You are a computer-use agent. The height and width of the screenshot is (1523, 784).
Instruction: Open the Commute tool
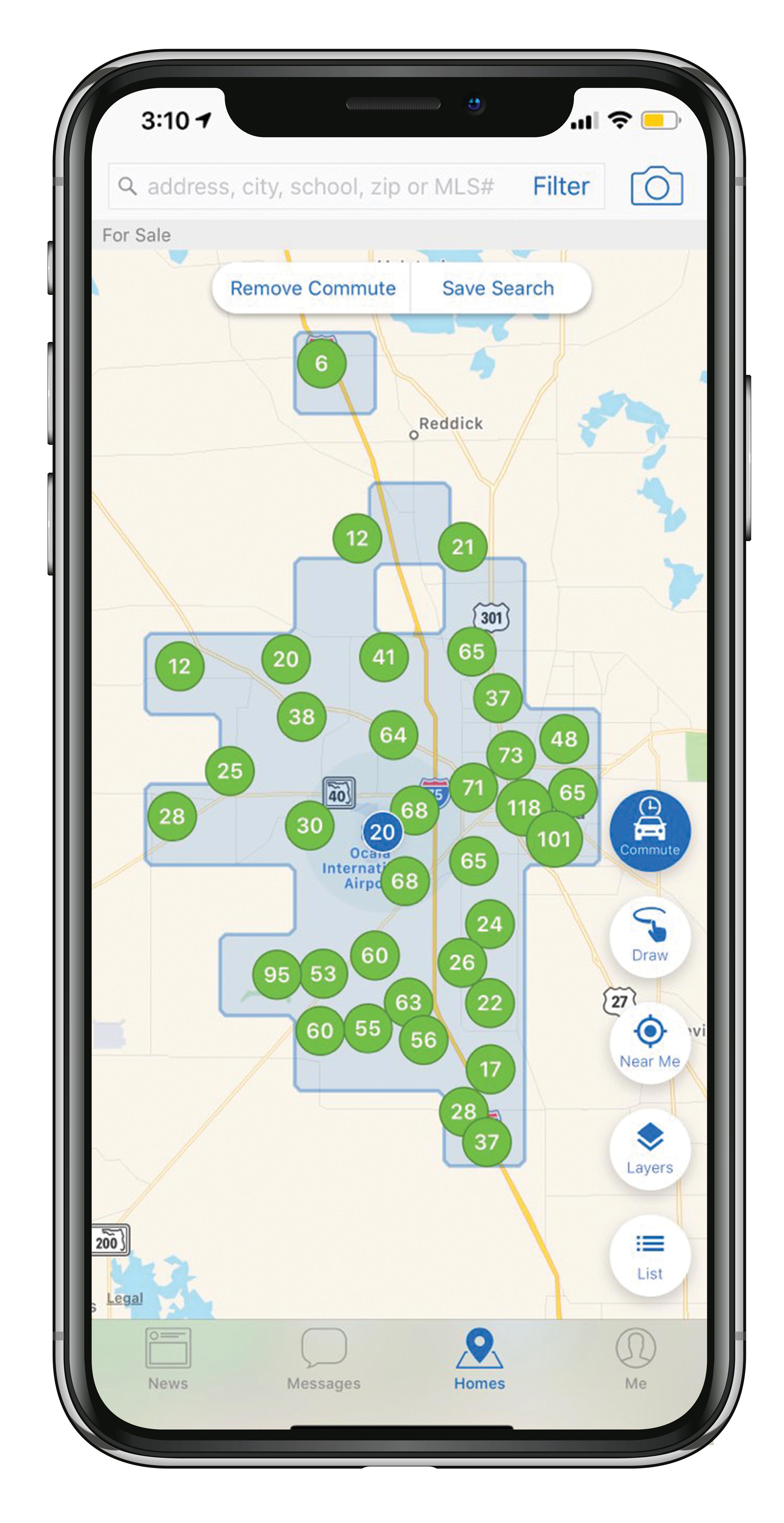click(649, 830)
